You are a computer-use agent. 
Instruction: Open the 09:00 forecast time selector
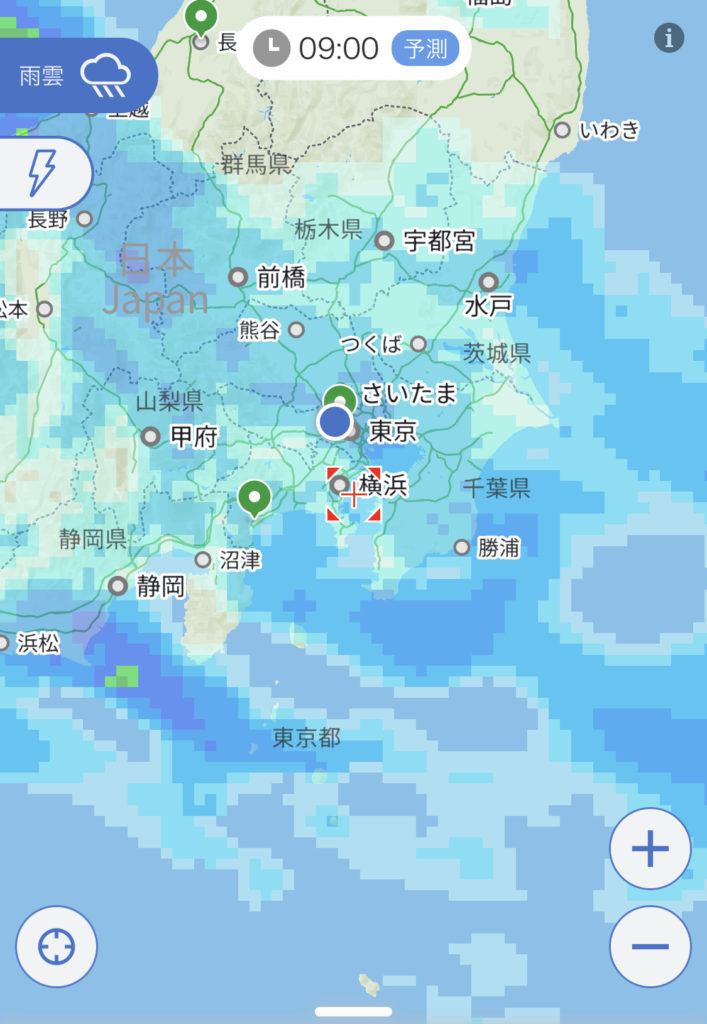(353, 47)
